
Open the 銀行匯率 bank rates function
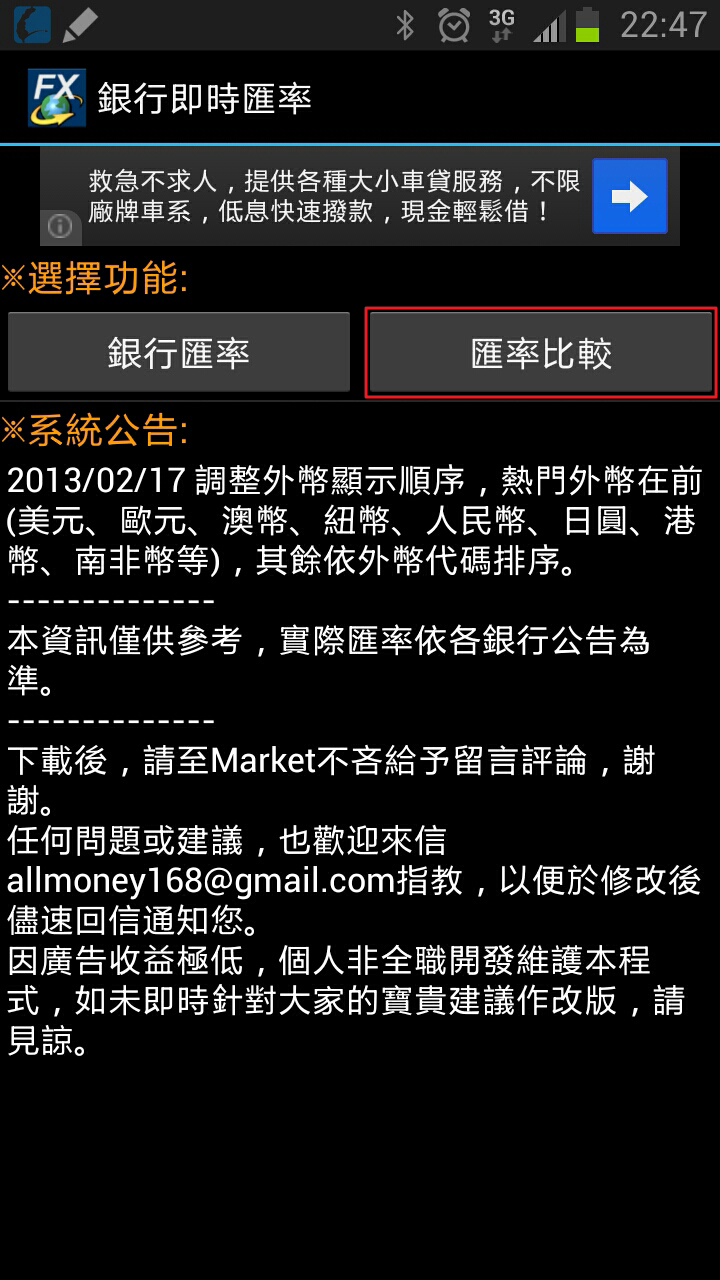point(179,353)
